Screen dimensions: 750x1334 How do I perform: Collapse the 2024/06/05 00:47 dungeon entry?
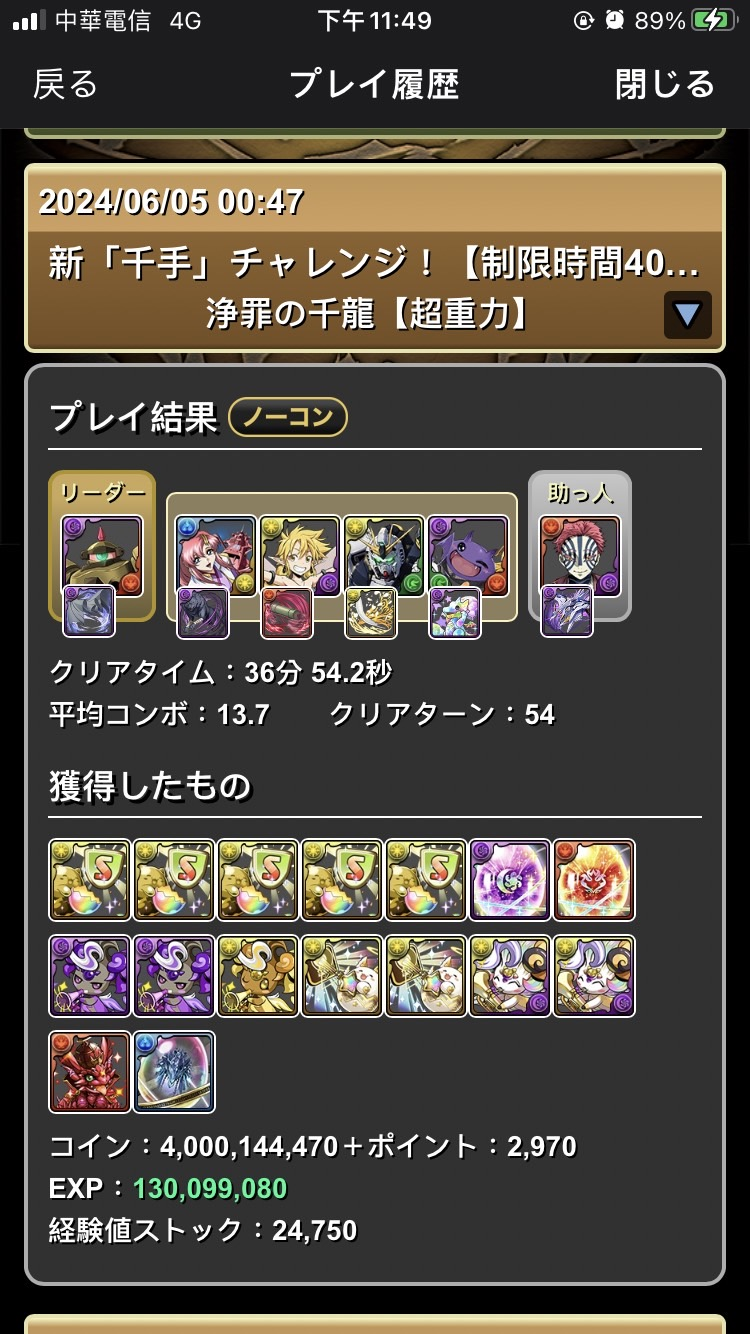tap(687, 315)
